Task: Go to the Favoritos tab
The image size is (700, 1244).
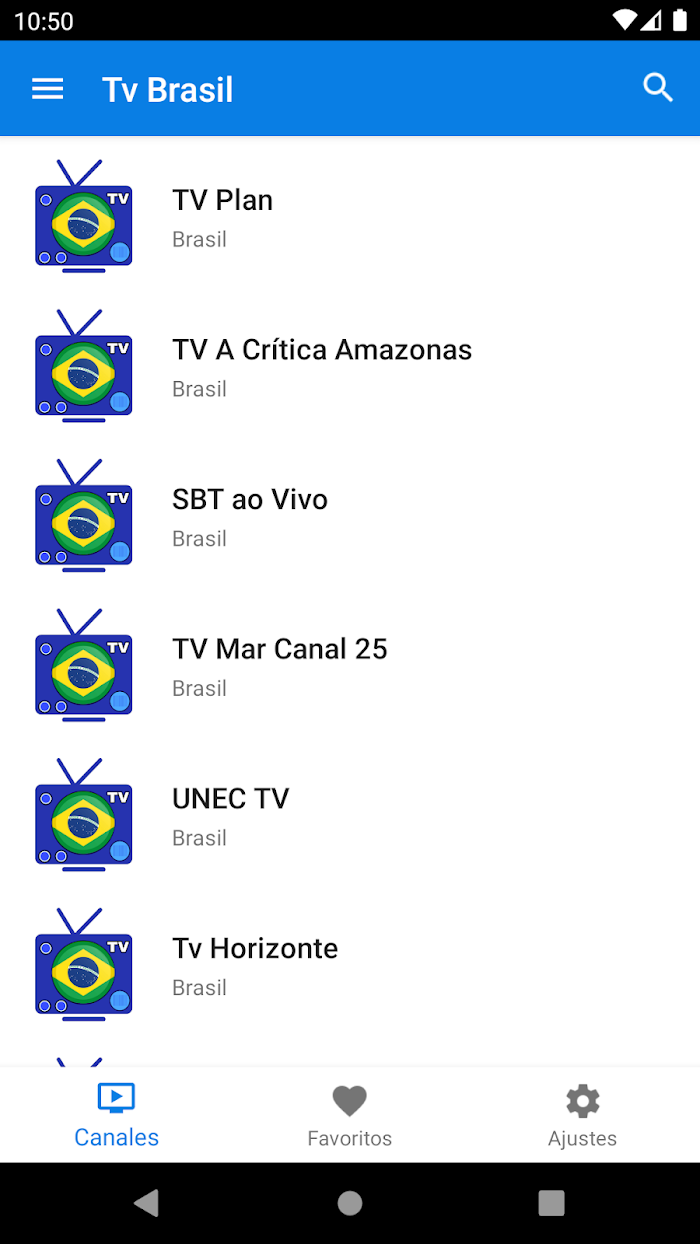Action: coord(350,1115)
